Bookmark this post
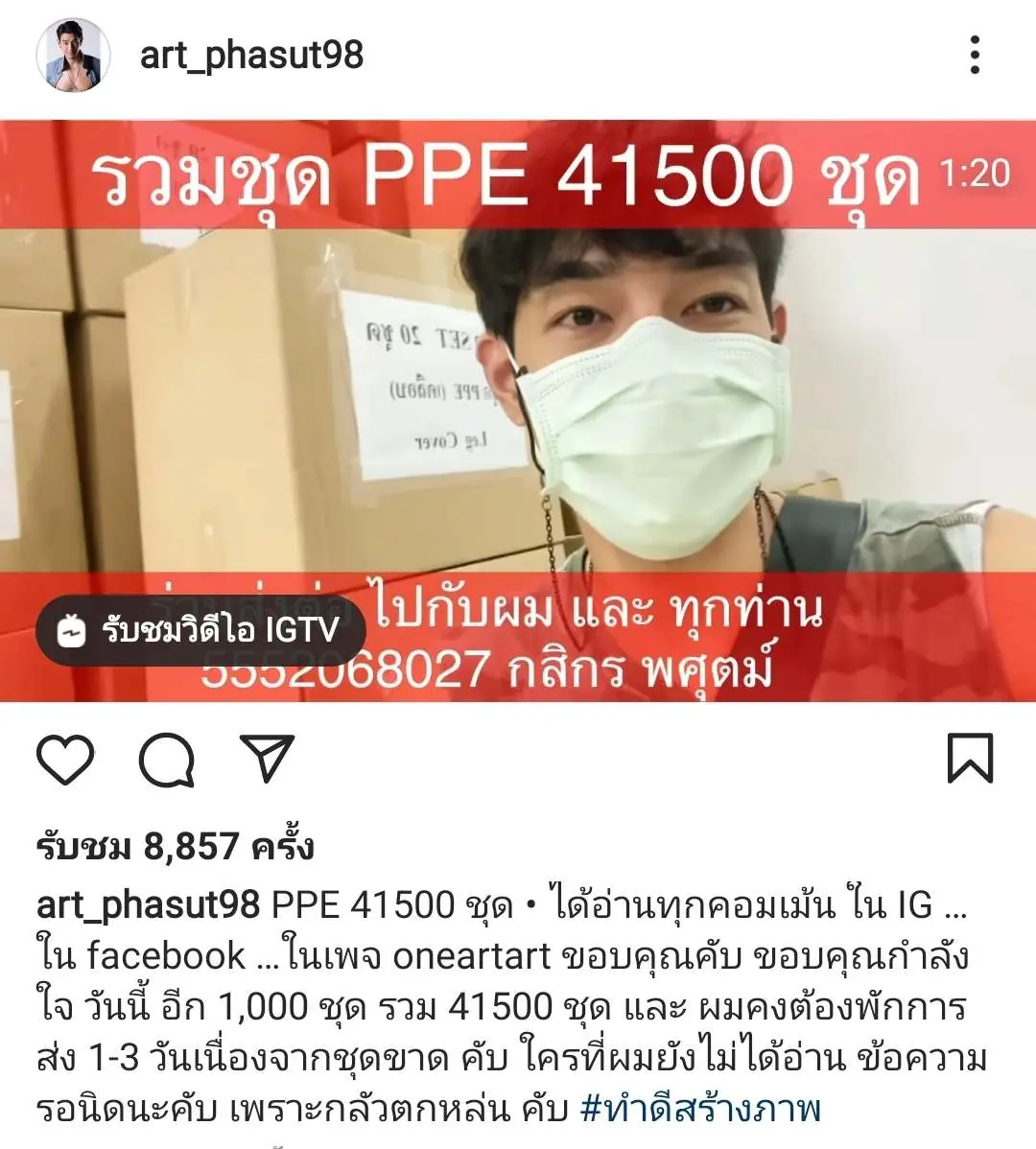Viewport: 1036px width, 1149px height. [x=970, y=759]
